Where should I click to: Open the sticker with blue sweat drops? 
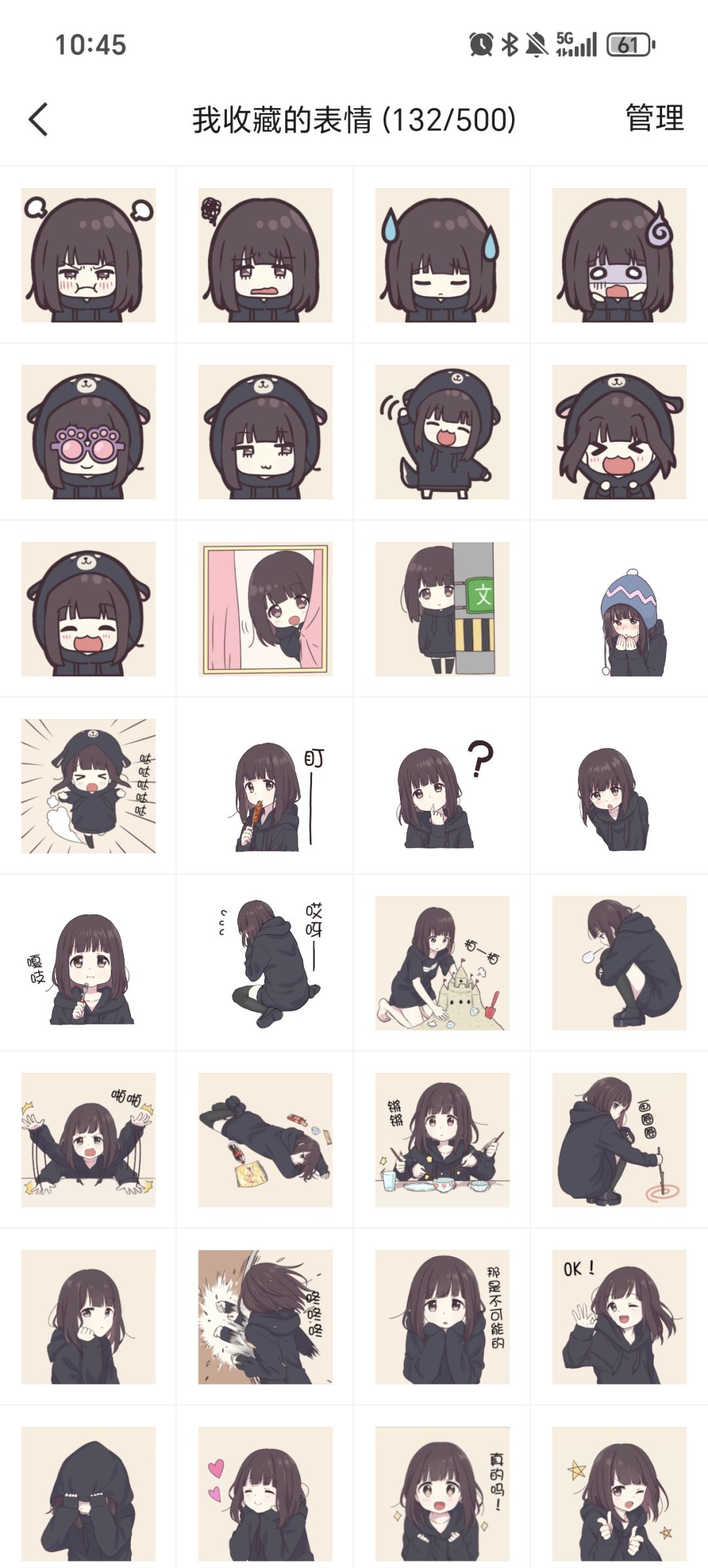coord(442,255)
